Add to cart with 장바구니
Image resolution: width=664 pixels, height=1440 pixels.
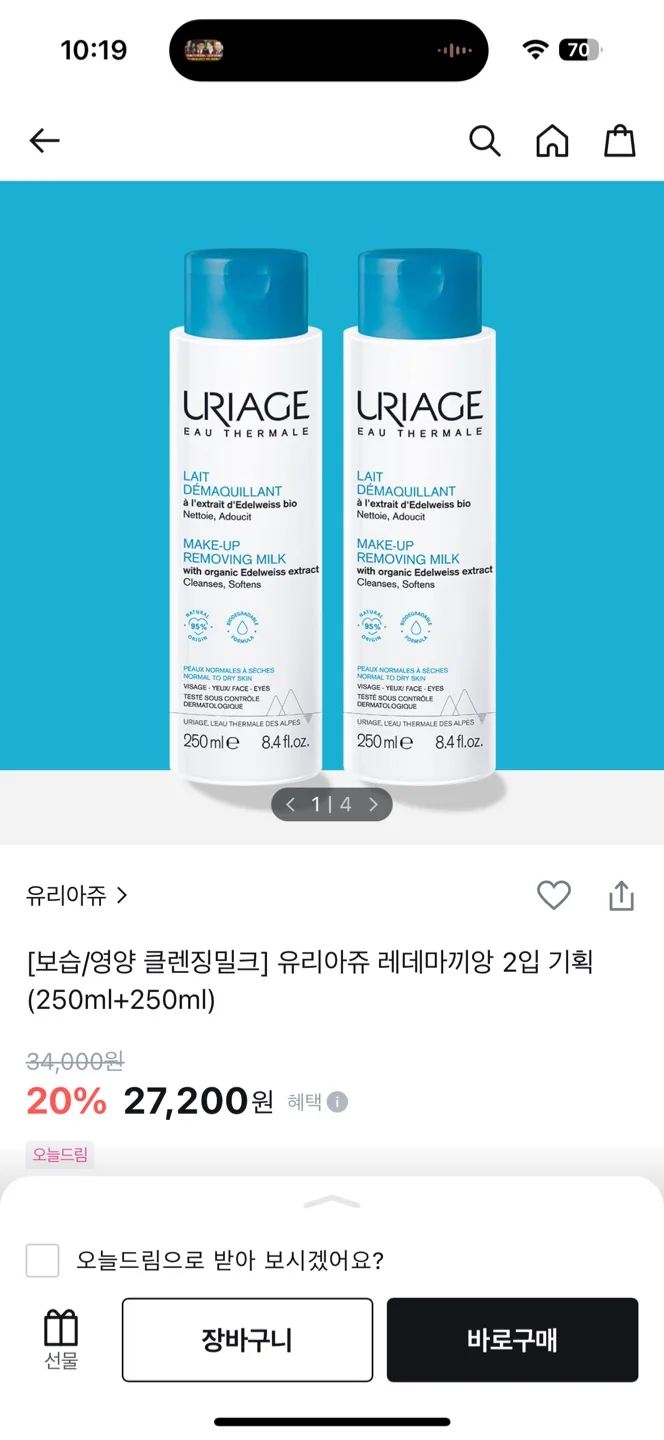coord(247,1340)
